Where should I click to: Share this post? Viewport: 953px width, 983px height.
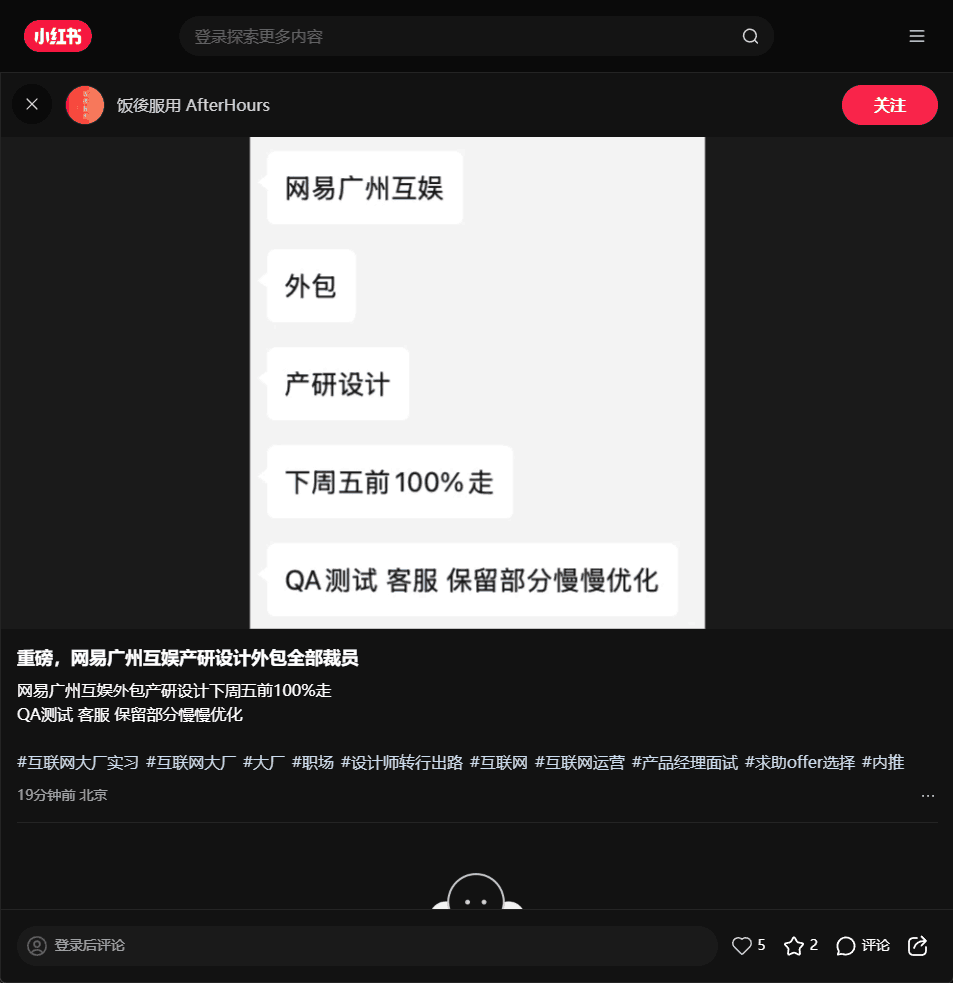coord(917,945)
